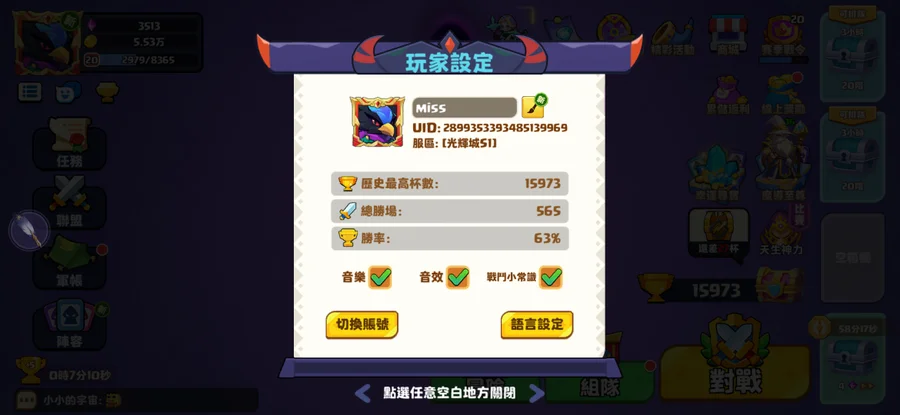
Task: Open 語言設定 language settings
Action: tap(536, 324)
